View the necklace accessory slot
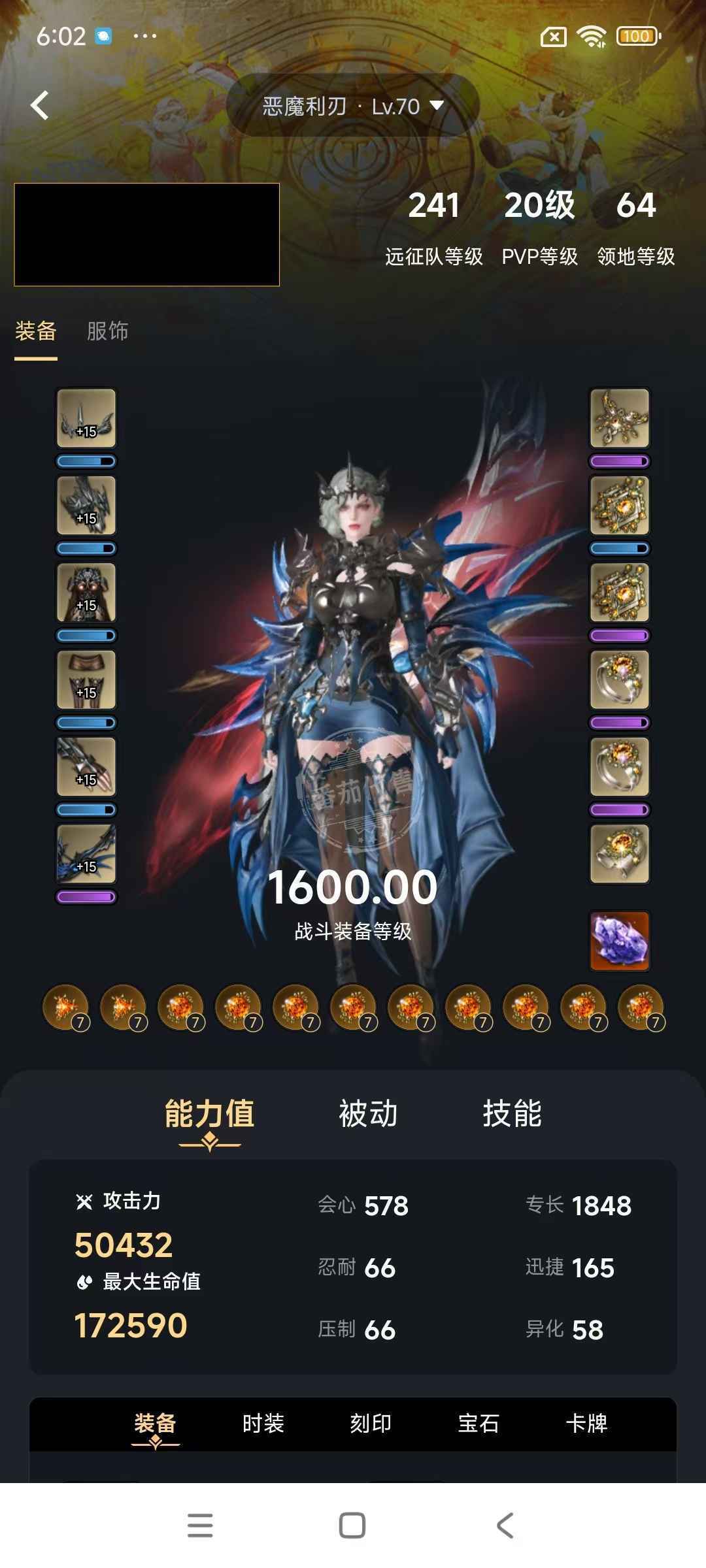 [x=620, y=419]
